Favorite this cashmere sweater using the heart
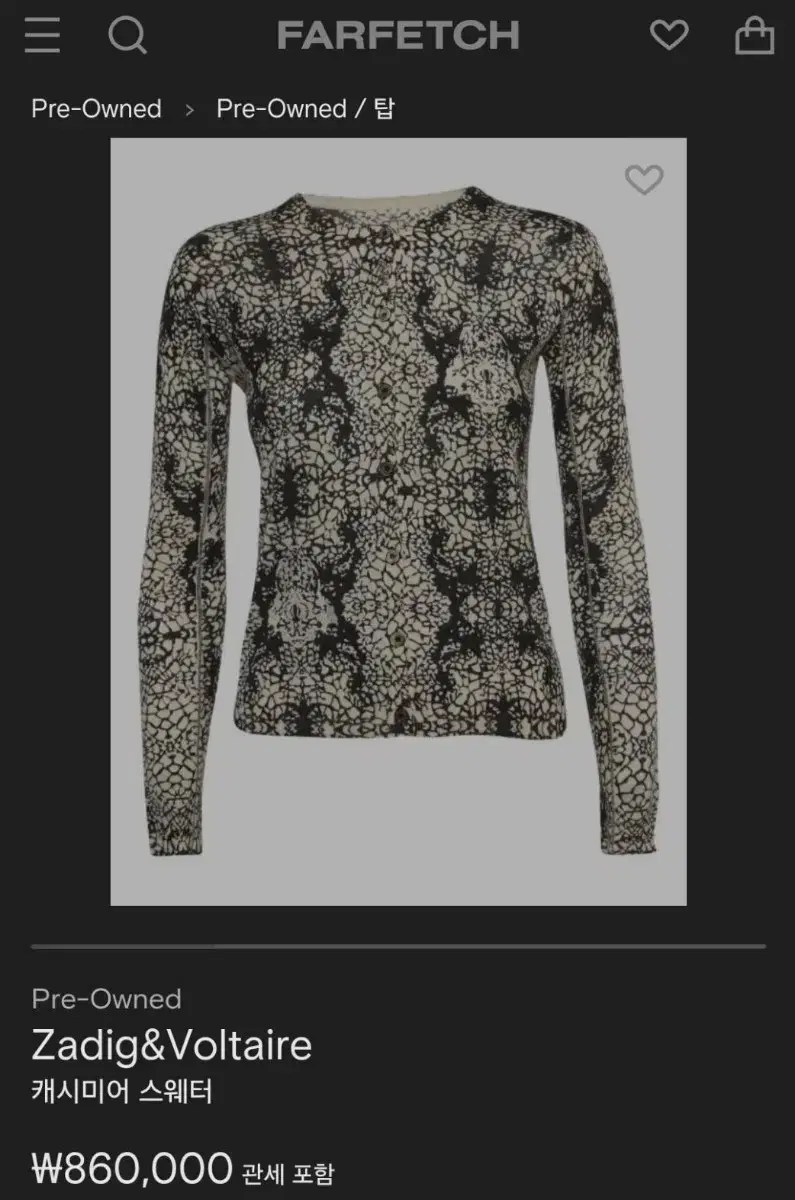Image resolution: width=795 pixels, height=1200 pixels. tap(645, 177)
